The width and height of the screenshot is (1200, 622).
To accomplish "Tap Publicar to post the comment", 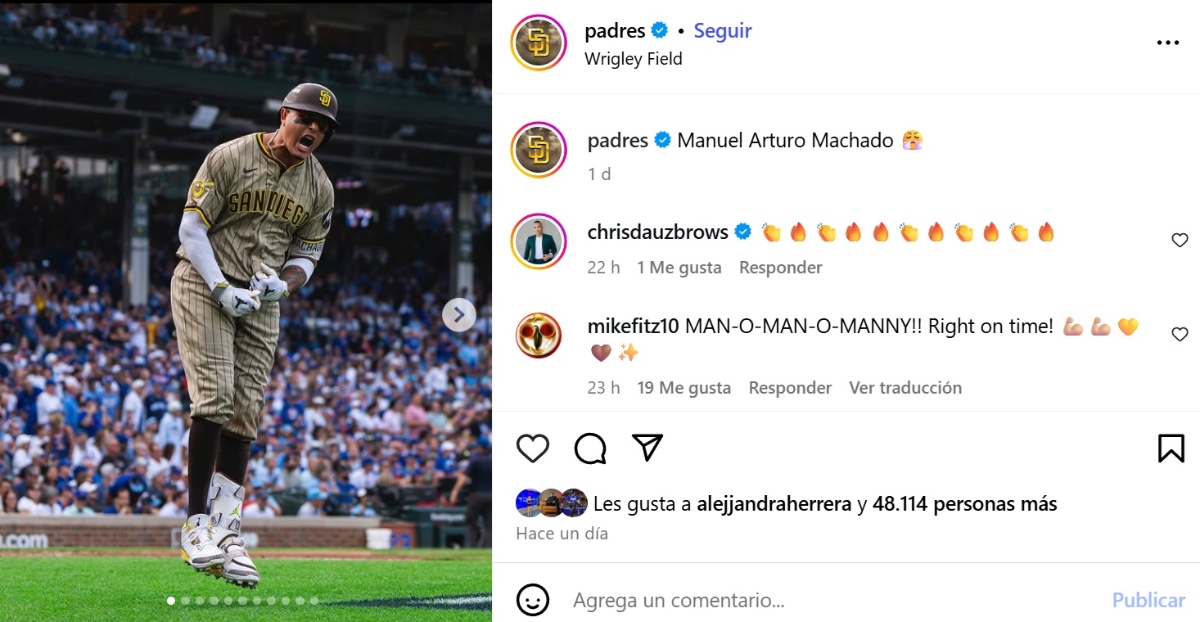I will pos(1148,600).
